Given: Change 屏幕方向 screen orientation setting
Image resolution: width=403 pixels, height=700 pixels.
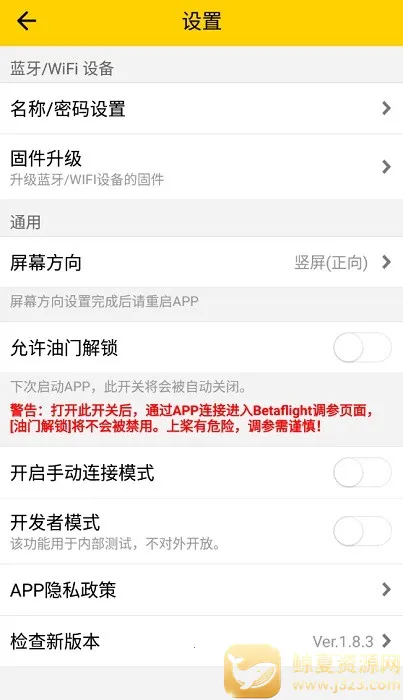Looking at the screenshot, I should click(201, 262).
